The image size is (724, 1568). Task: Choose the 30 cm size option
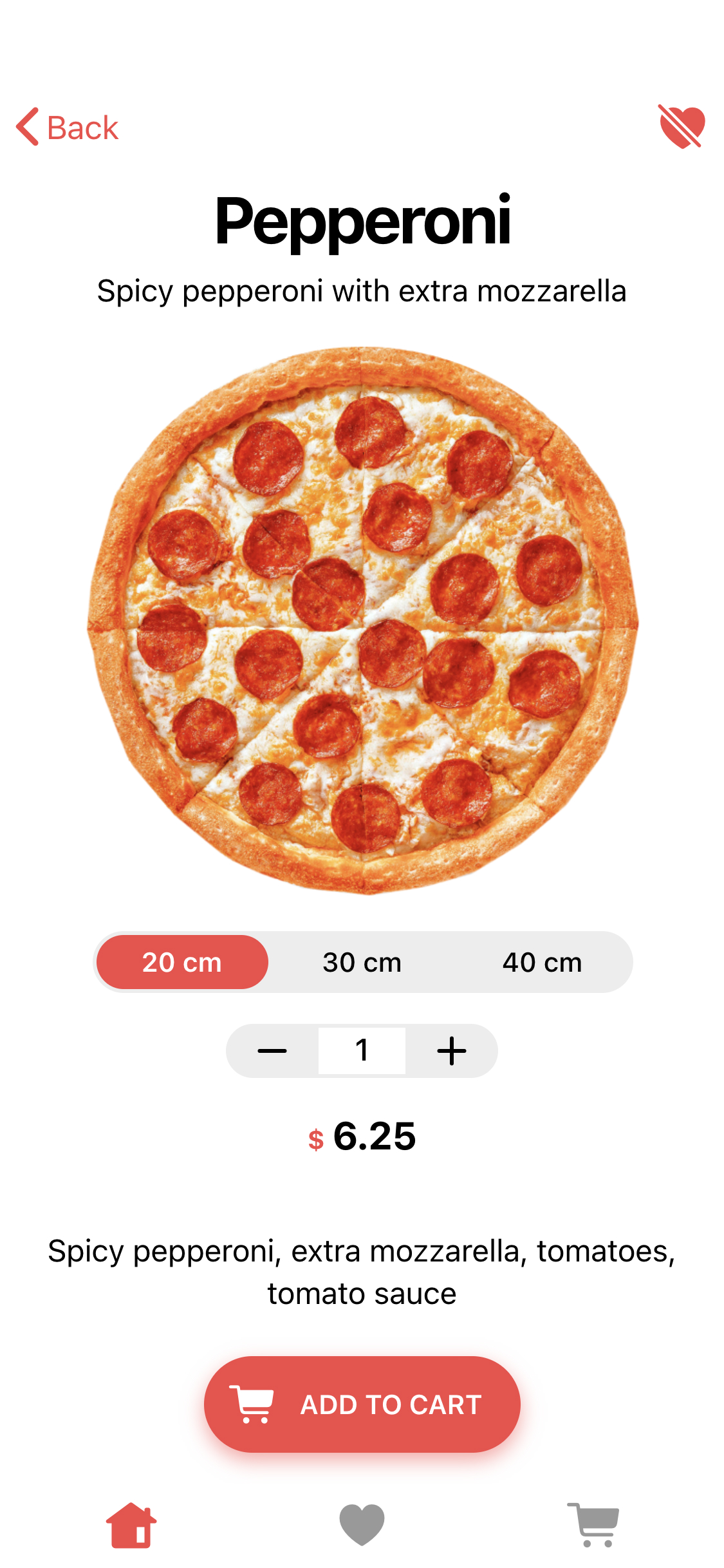point(362,962)
